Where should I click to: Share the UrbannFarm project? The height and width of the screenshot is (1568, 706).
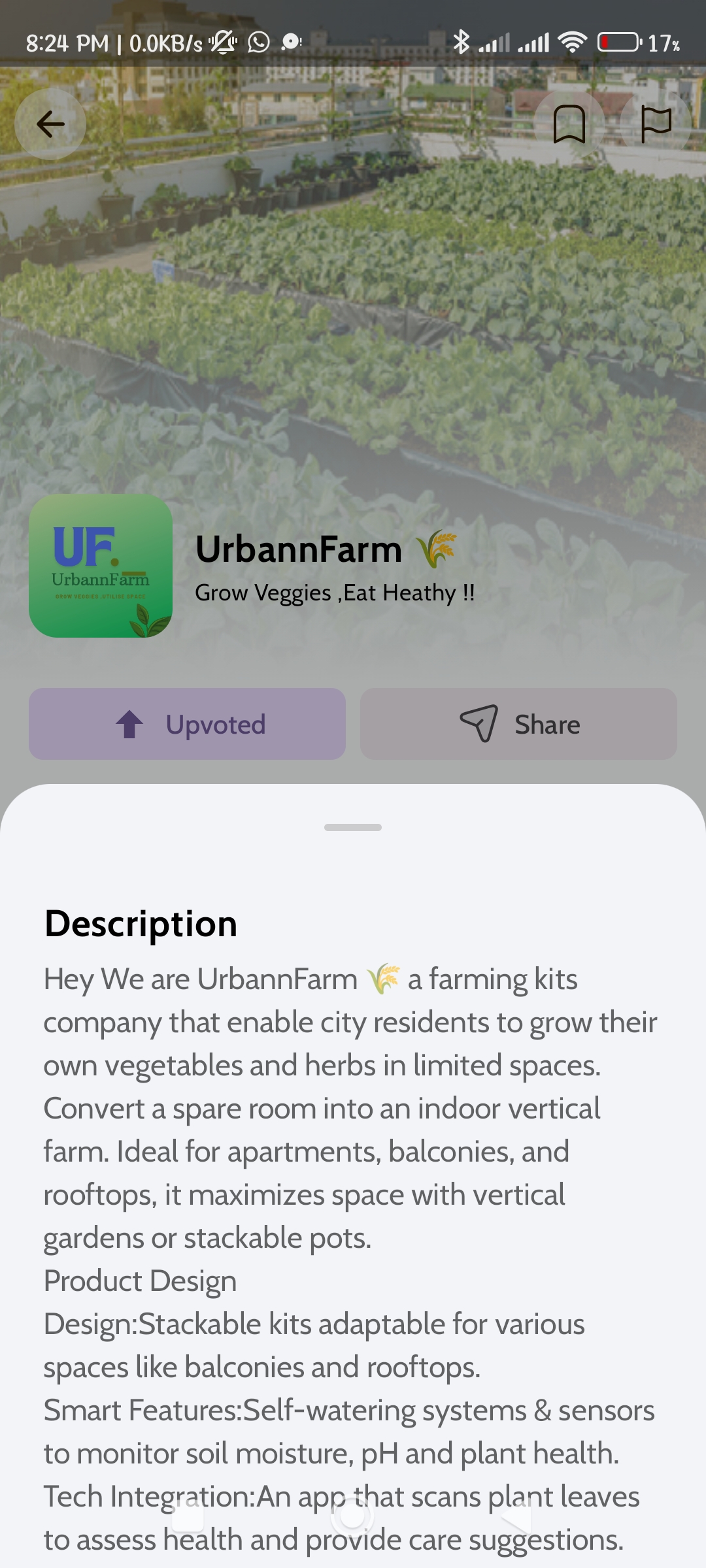click(x=518, y=724)
